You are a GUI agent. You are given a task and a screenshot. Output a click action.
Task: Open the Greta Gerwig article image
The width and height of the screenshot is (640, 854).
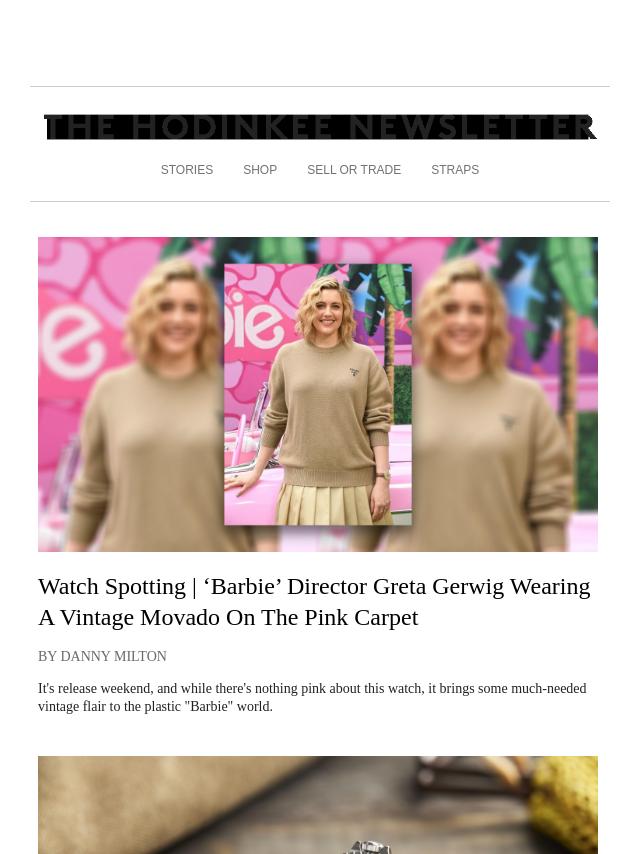pyautogui.click(x=318, y=394)
